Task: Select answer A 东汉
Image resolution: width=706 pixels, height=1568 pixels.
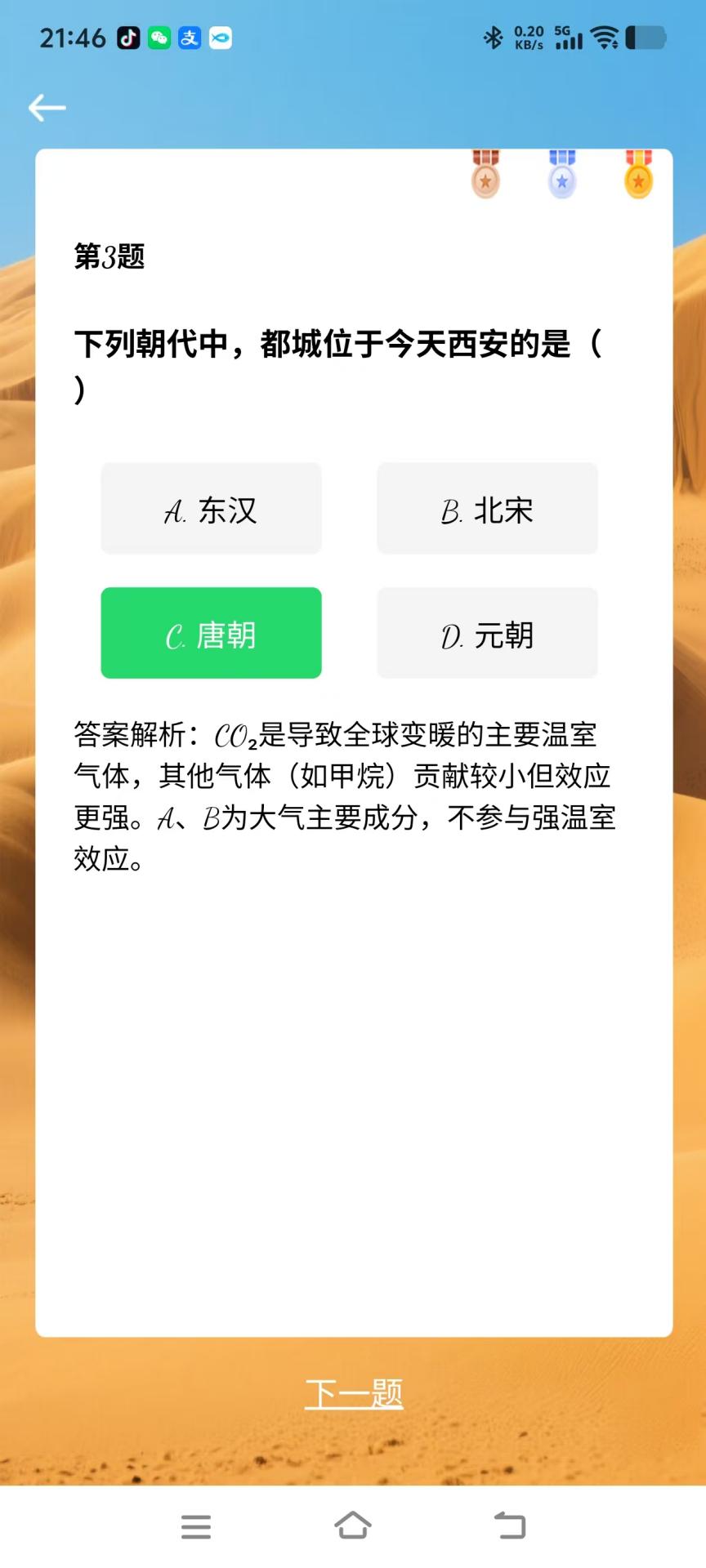Action: point(211,508)
